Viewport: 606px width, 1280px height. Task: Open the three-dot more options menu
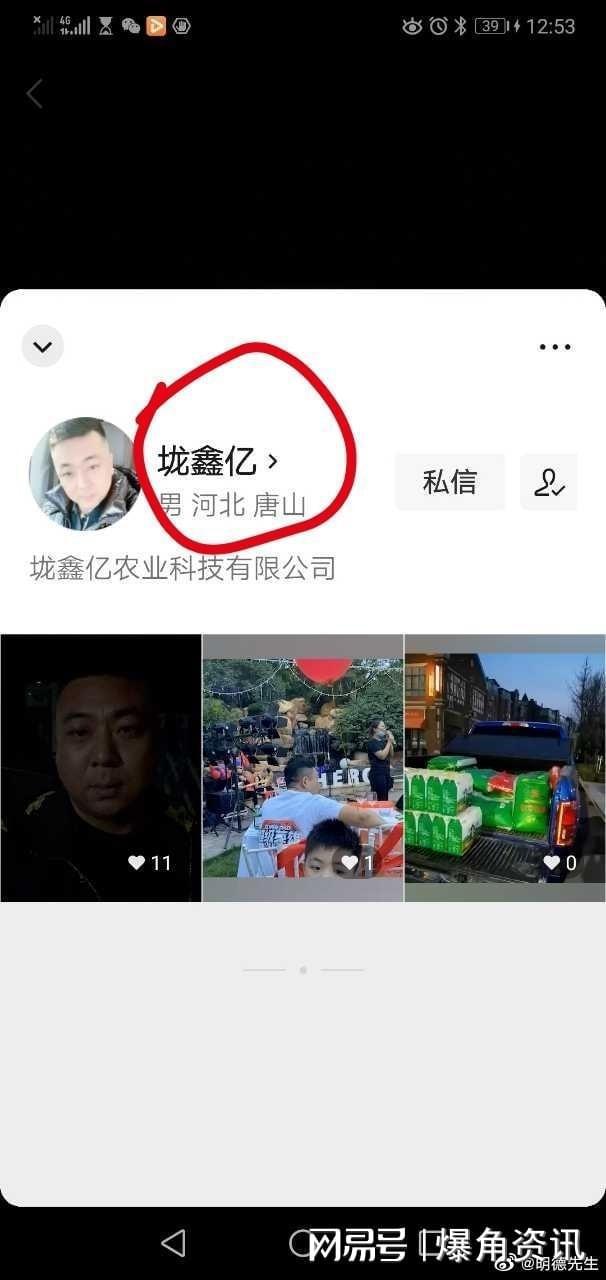[554, 347]
